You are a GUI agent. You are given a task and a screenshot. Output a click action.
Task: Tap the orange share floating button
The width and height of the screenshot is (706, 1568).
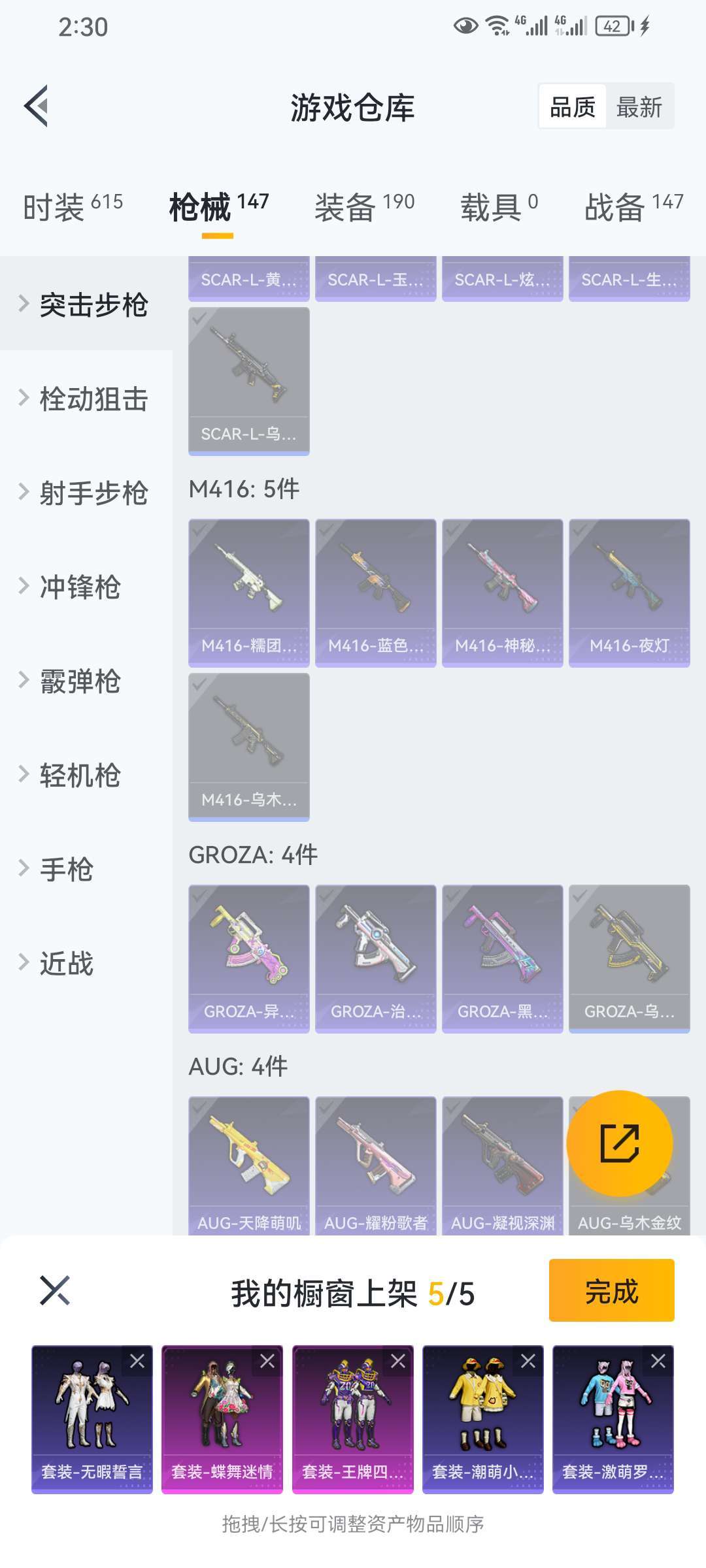pyautogui.click(x=620, y=1143)
